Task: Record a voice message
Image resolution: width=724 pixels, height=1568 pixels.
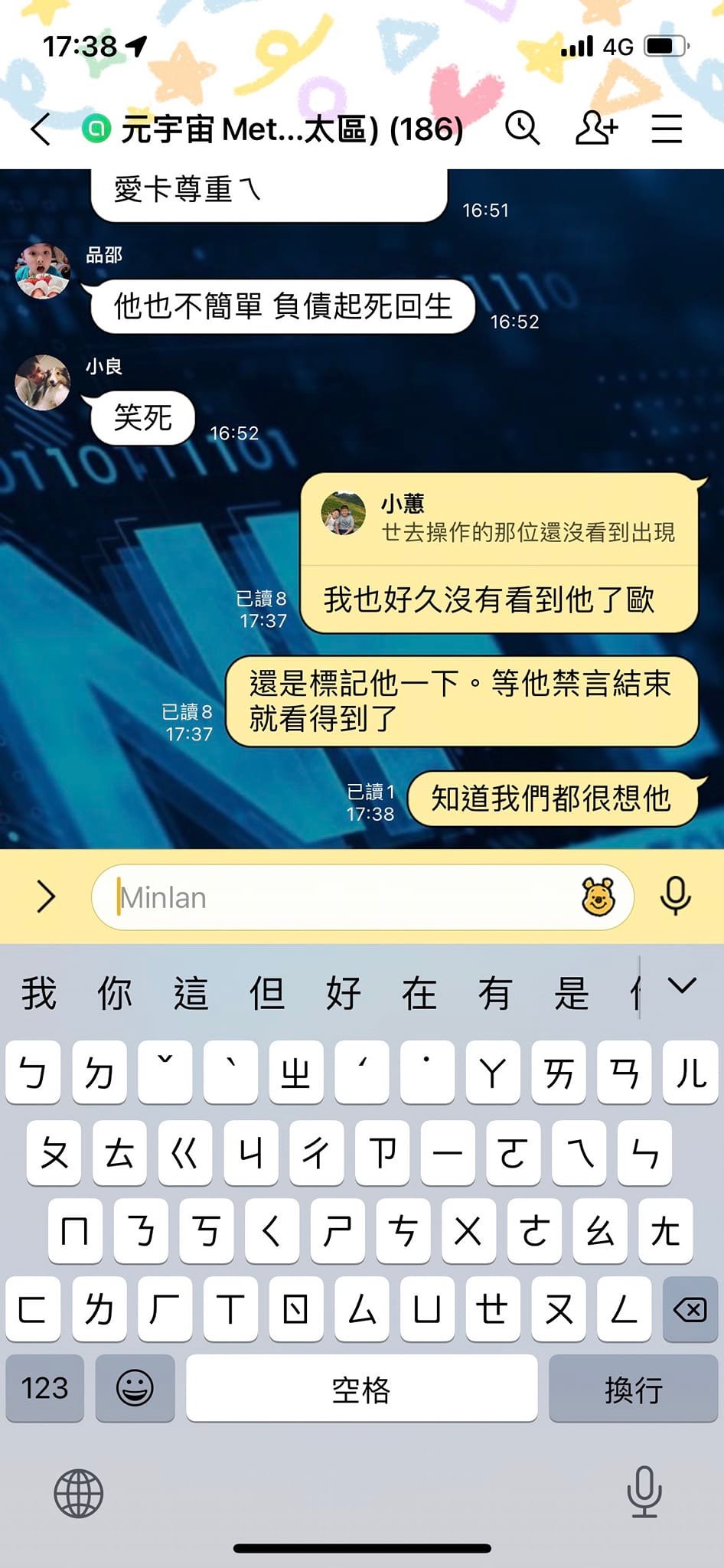Action: [676, 897]
